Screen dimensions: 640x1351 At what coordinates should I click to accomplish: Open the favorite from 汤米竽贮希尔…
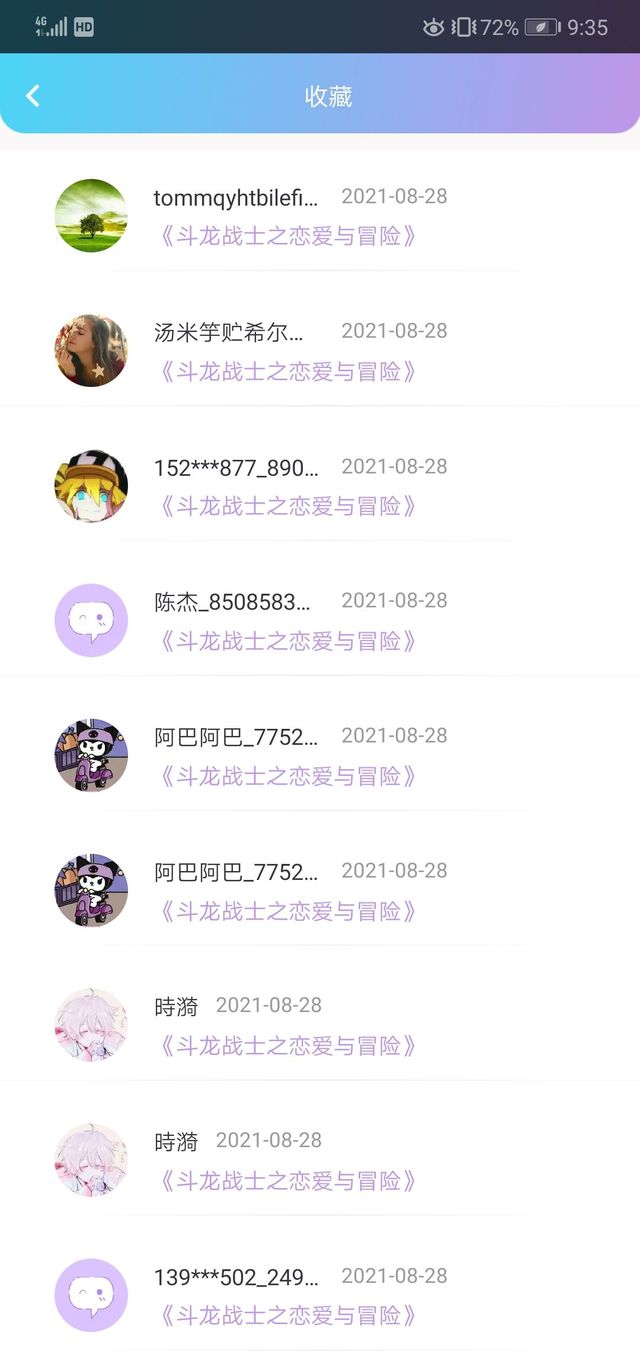point(320,351)
